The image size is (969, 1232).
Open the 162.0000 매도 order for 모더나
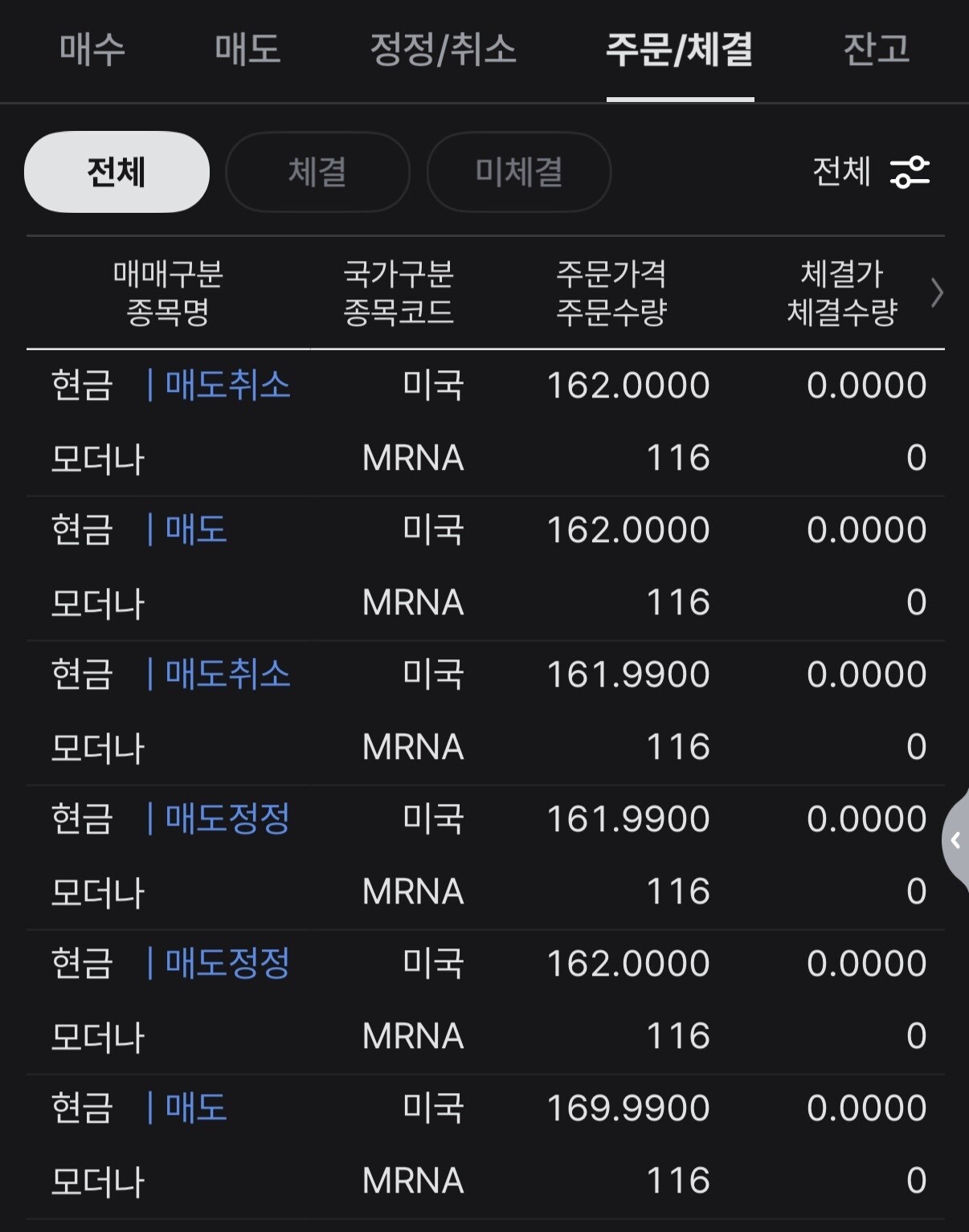pos(485,568)
